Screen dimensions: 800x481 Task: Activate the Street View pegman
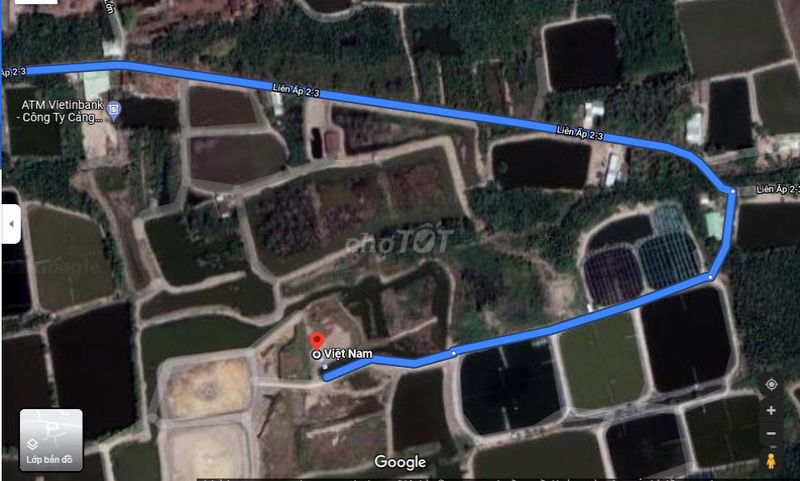point(771,459)
